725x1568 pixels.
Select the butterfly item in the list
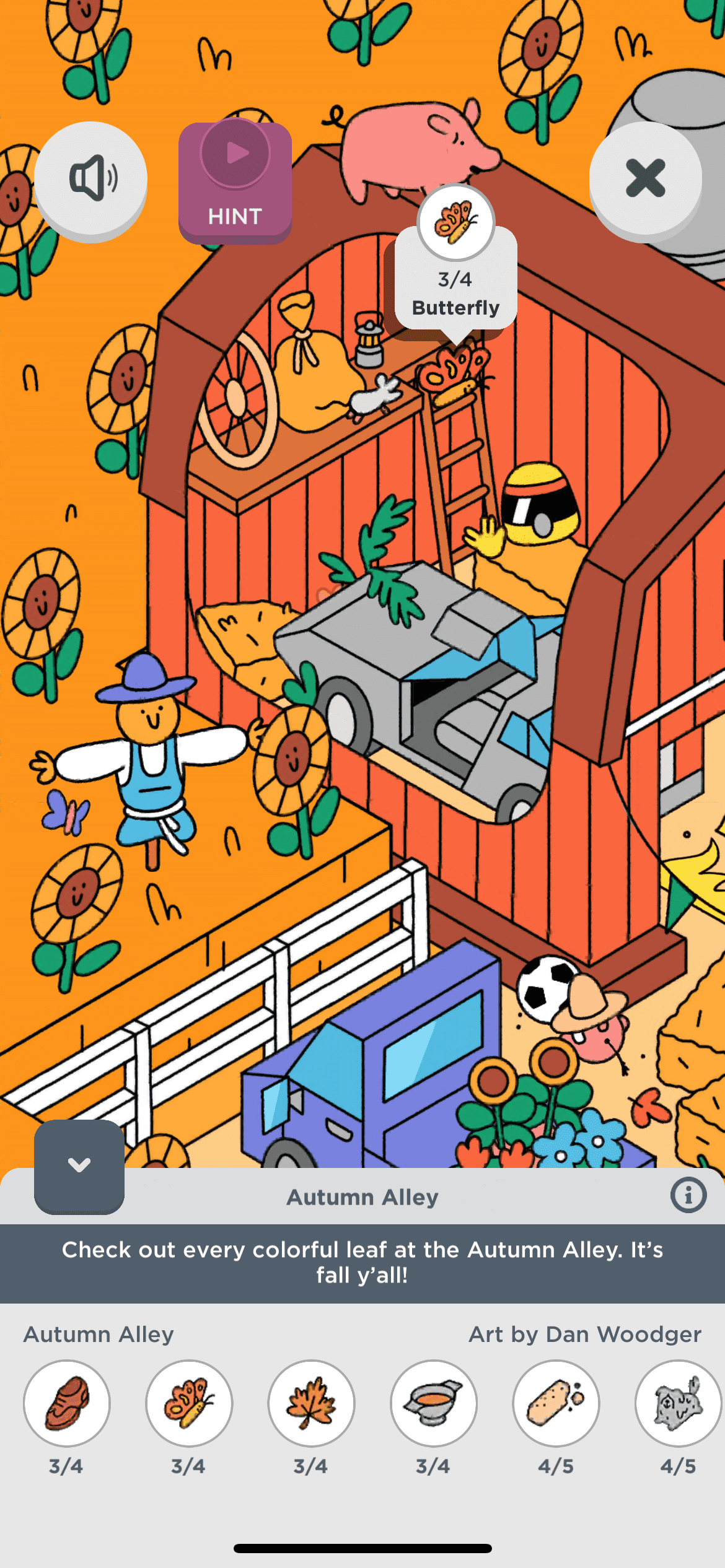pyautogui.click(x=189, y=1403)
